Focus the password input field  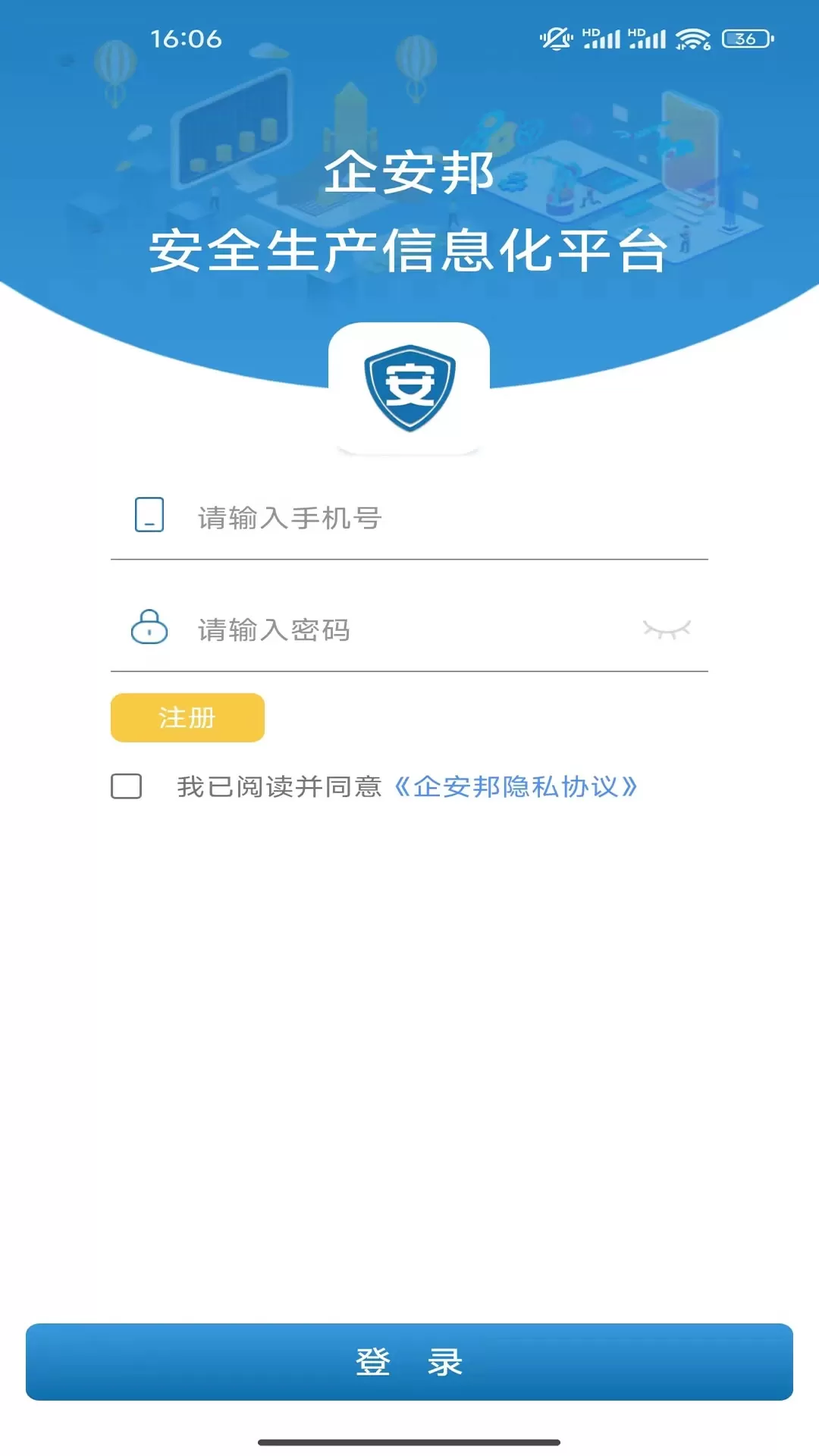[409, 629]
